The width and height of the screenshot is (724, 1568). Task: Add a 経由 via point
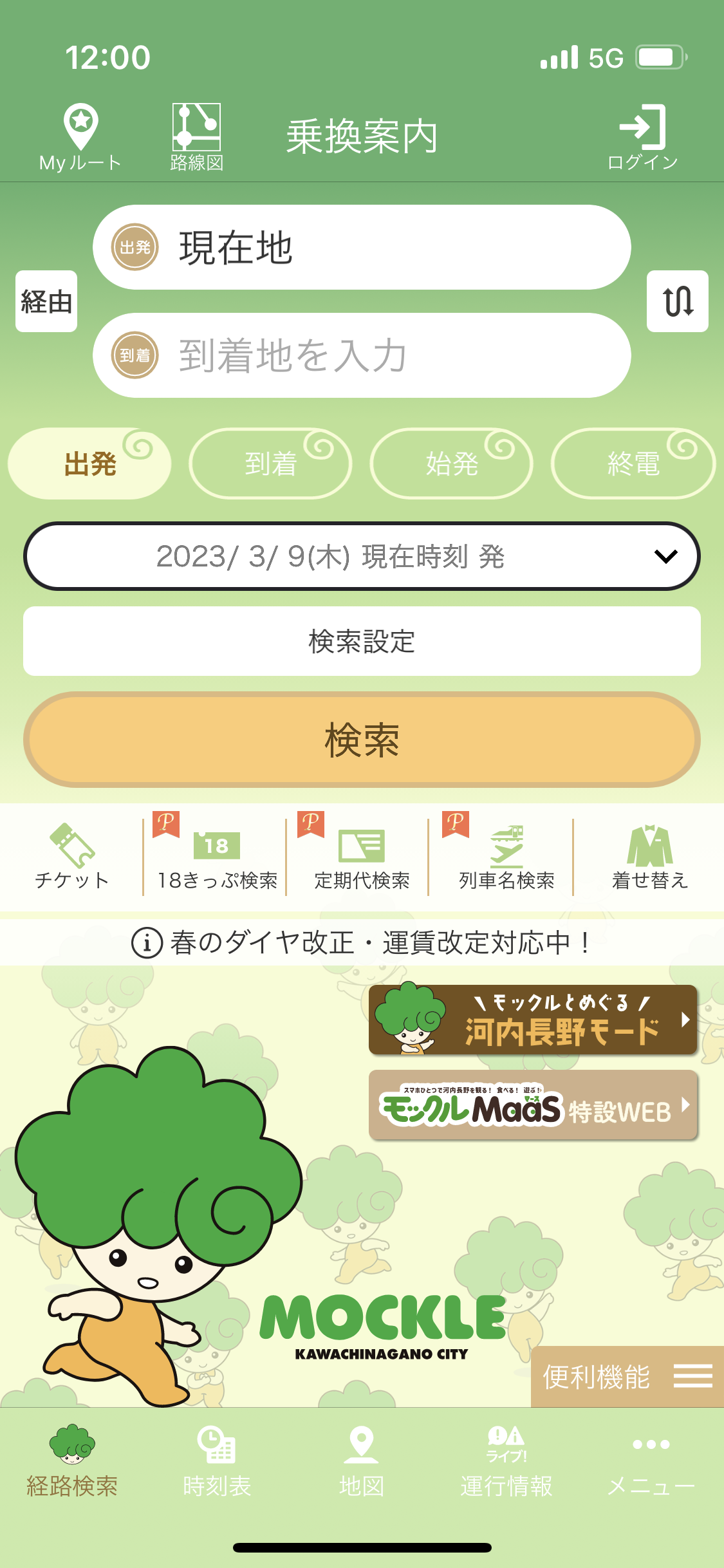pyautogui.click(x=46, y=301)
